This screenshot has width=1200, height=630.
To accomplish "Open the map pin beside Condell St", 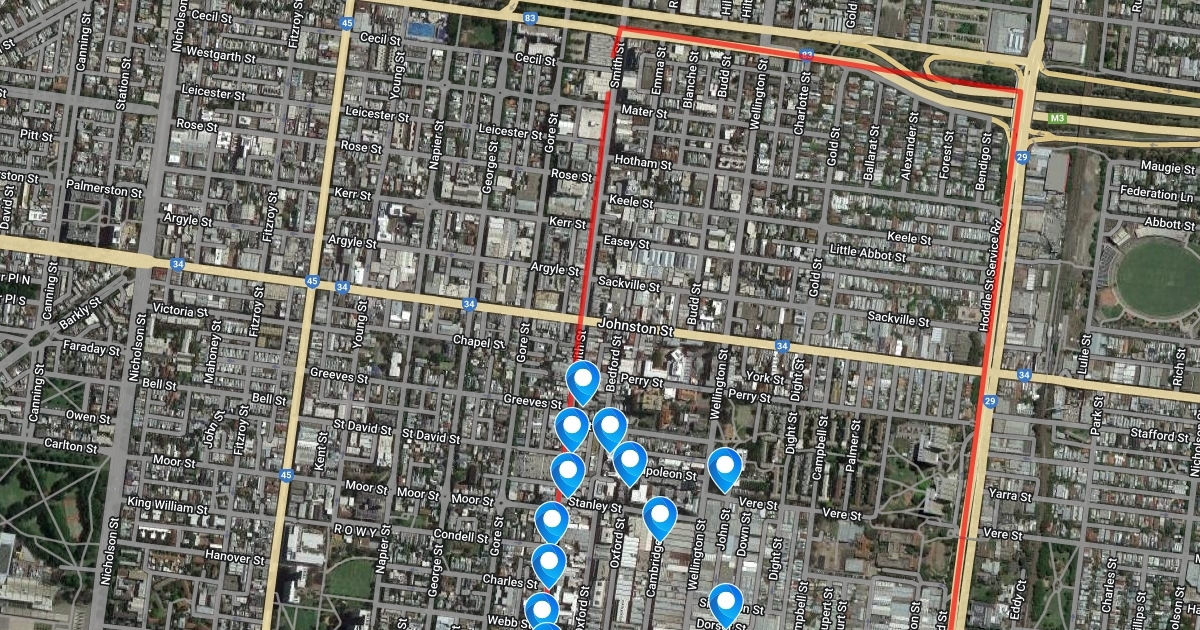I will (552, 519).
